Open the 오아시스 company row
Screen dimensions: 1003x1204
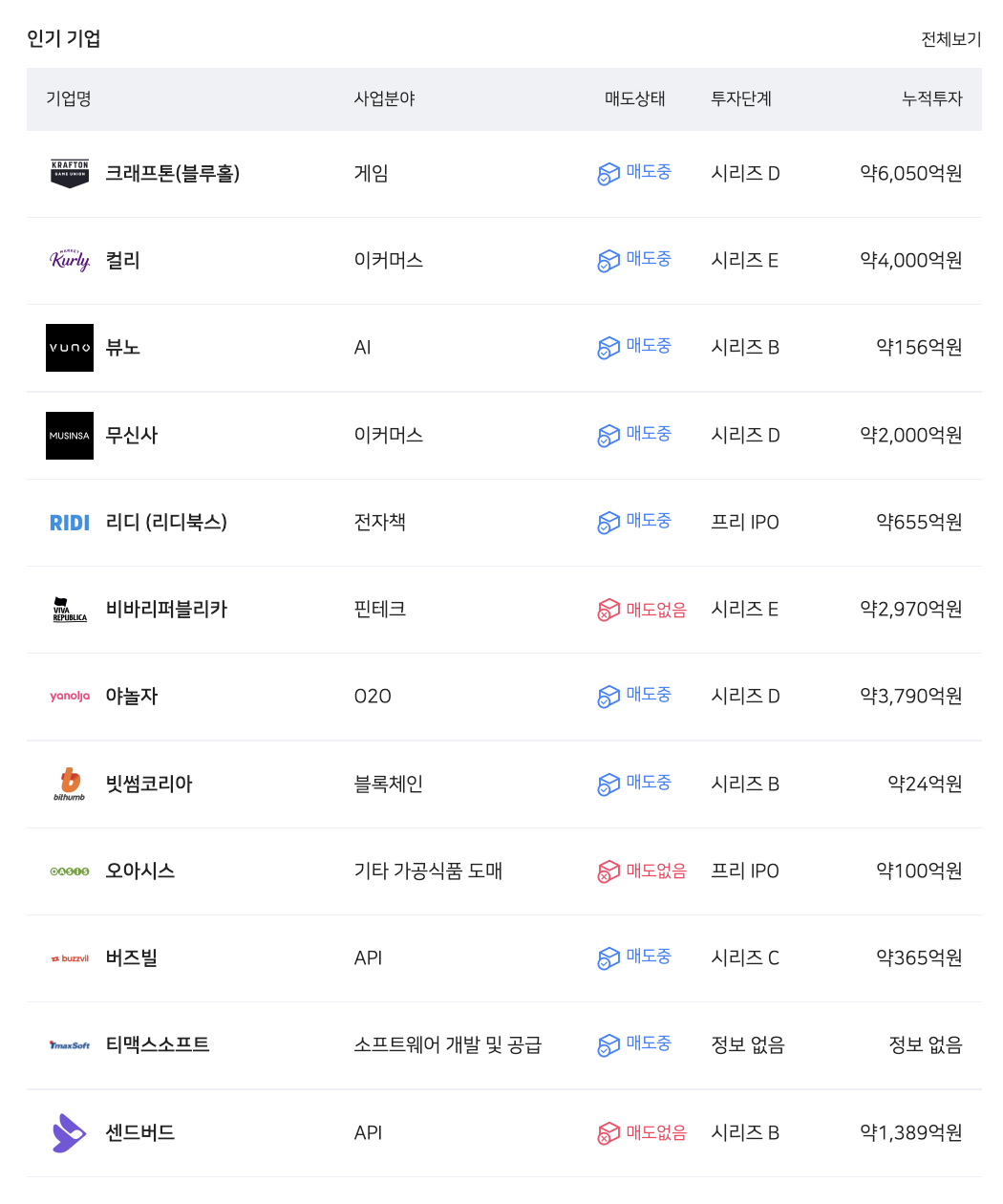140,871
